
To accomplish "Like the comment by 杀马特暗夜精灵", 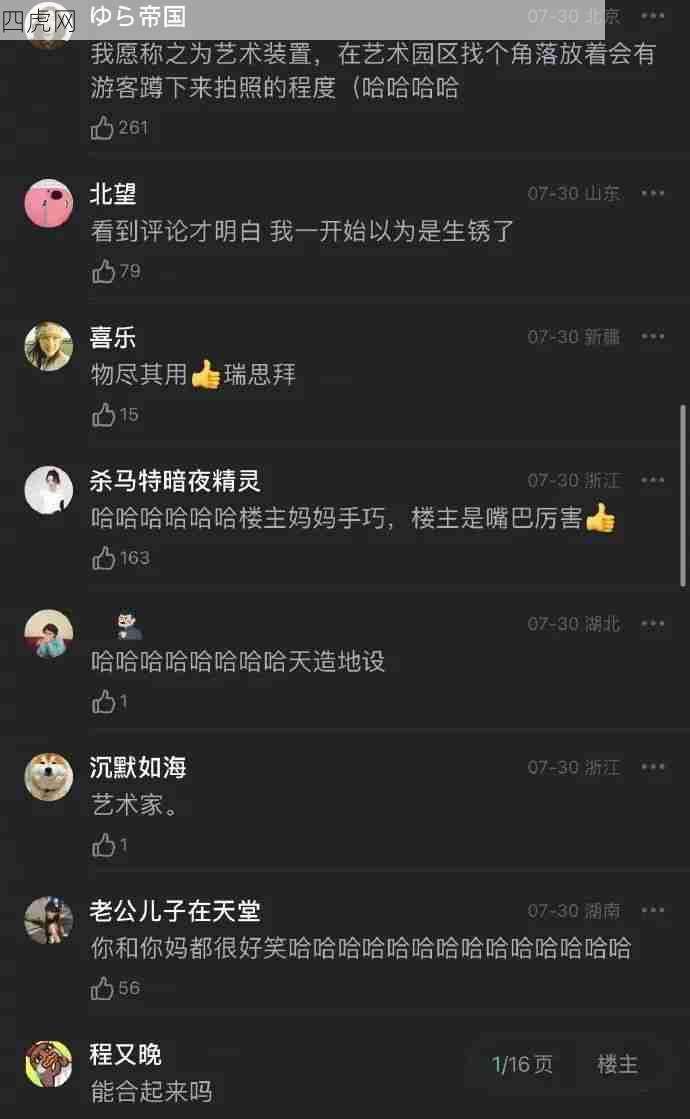I will point(104,558).
